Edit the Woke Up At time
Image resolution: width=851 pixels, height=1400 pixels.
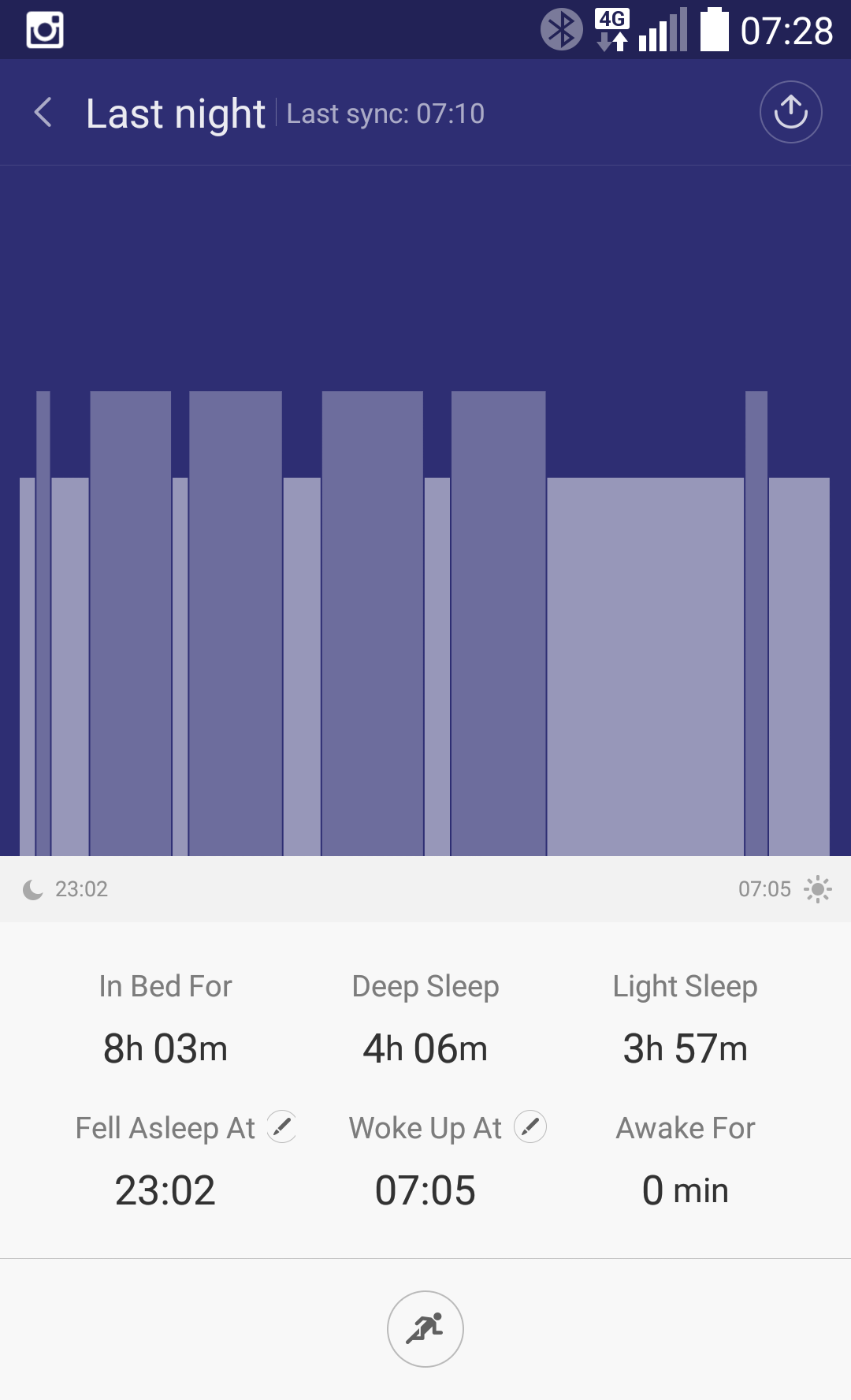point(530,1126)
